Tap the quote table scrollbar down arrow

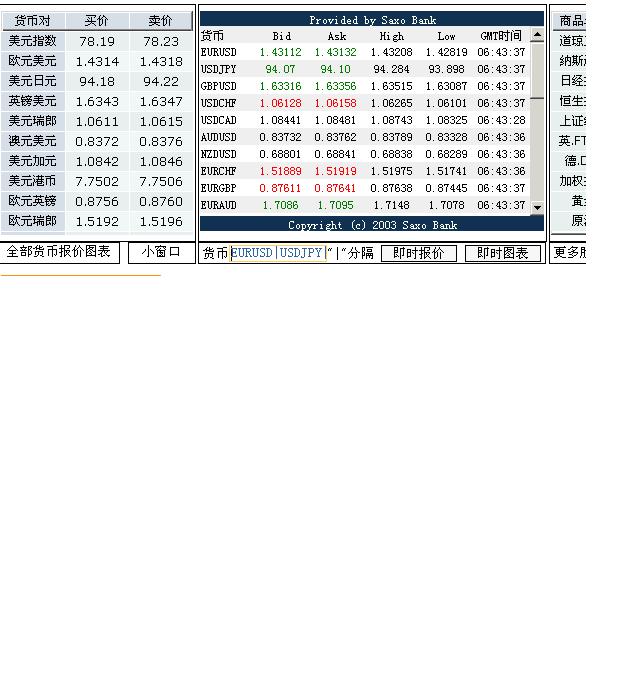[537, 207]
